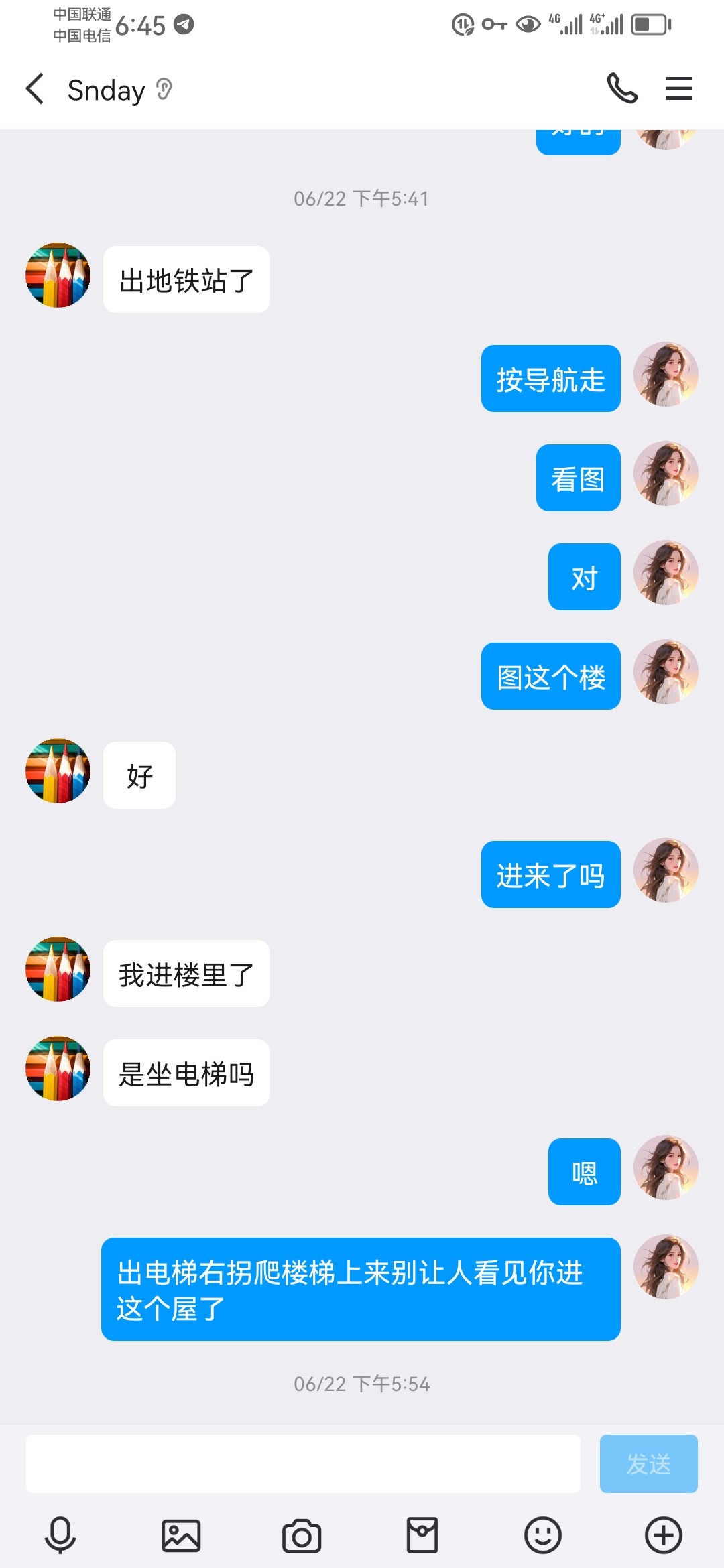Tap the red packet icon in toolbar
This screenshot has height=1568, width=724.
(422, 1534)
